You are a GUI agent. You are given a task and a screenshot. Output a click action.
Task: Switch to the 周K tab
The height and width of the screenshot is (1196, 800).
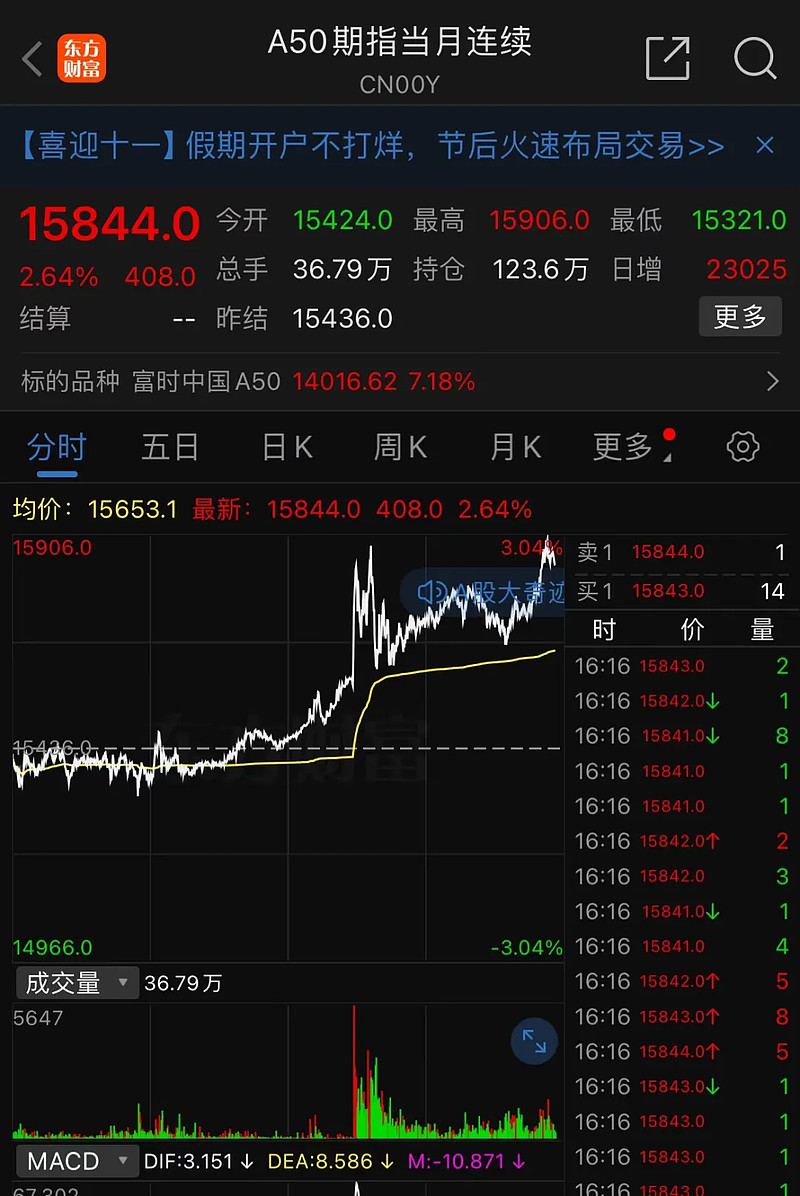400,447
